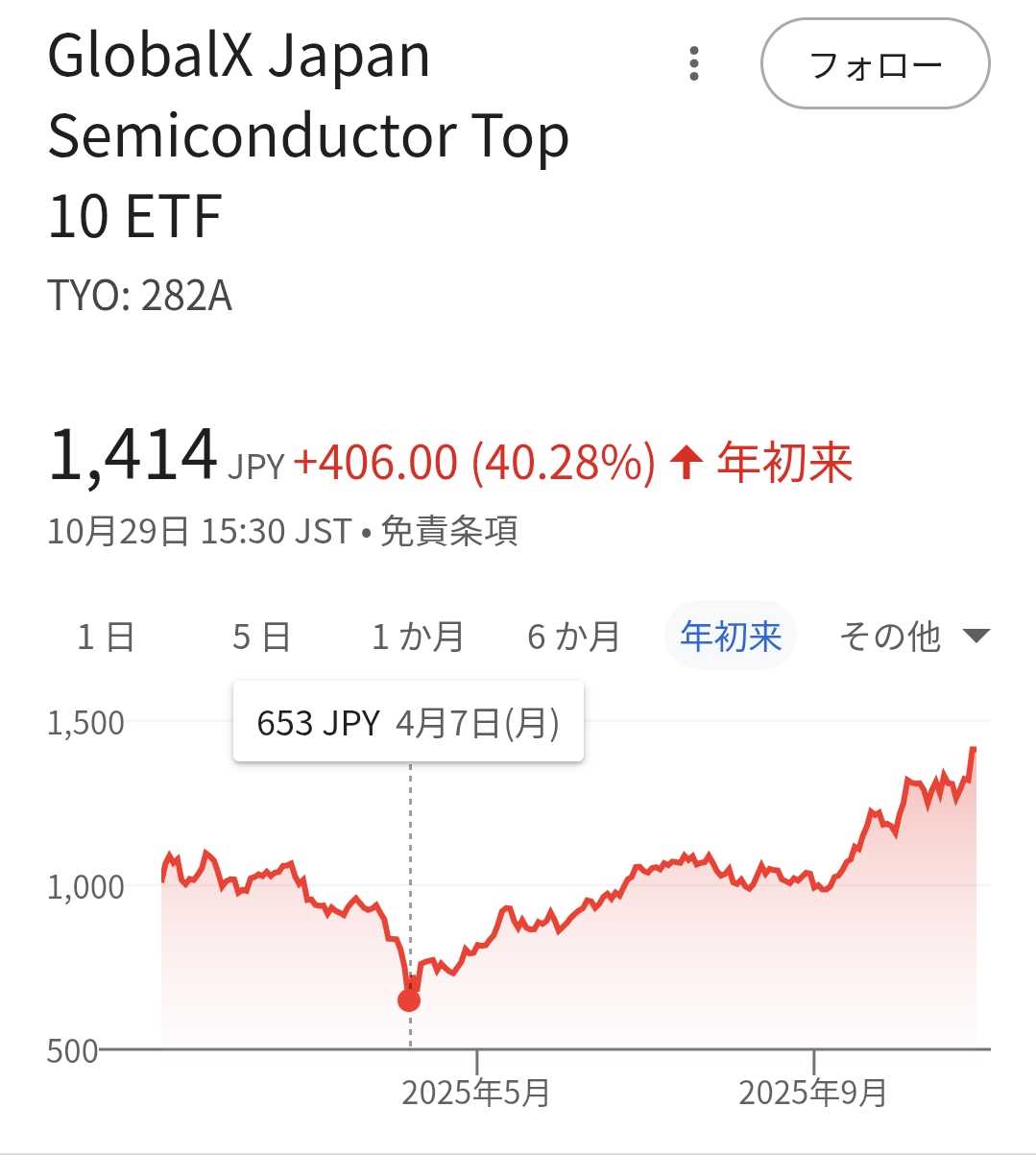
Task: Tap the フォロー follow button
Action: point(875,64)
